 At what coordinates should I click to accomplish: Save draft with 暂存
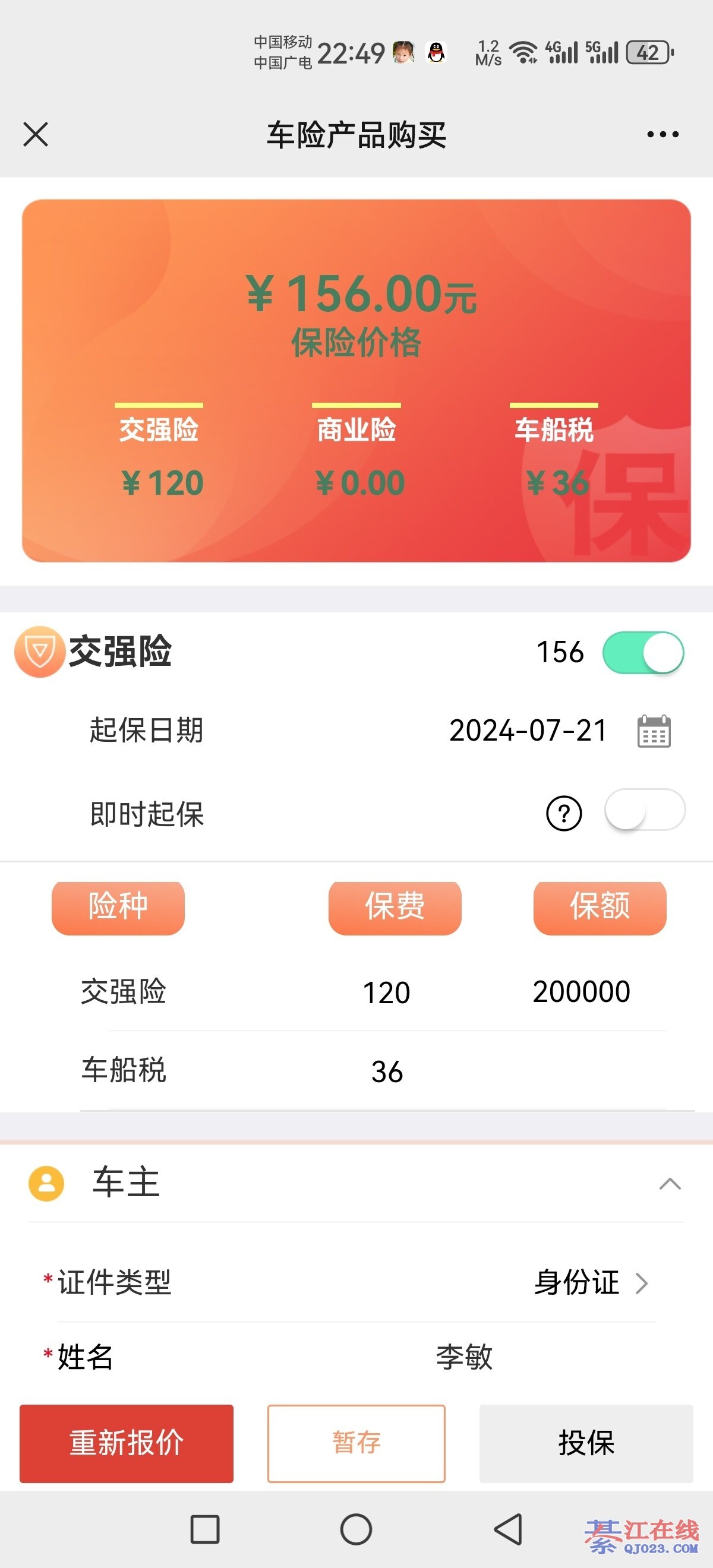point(356,1443)
